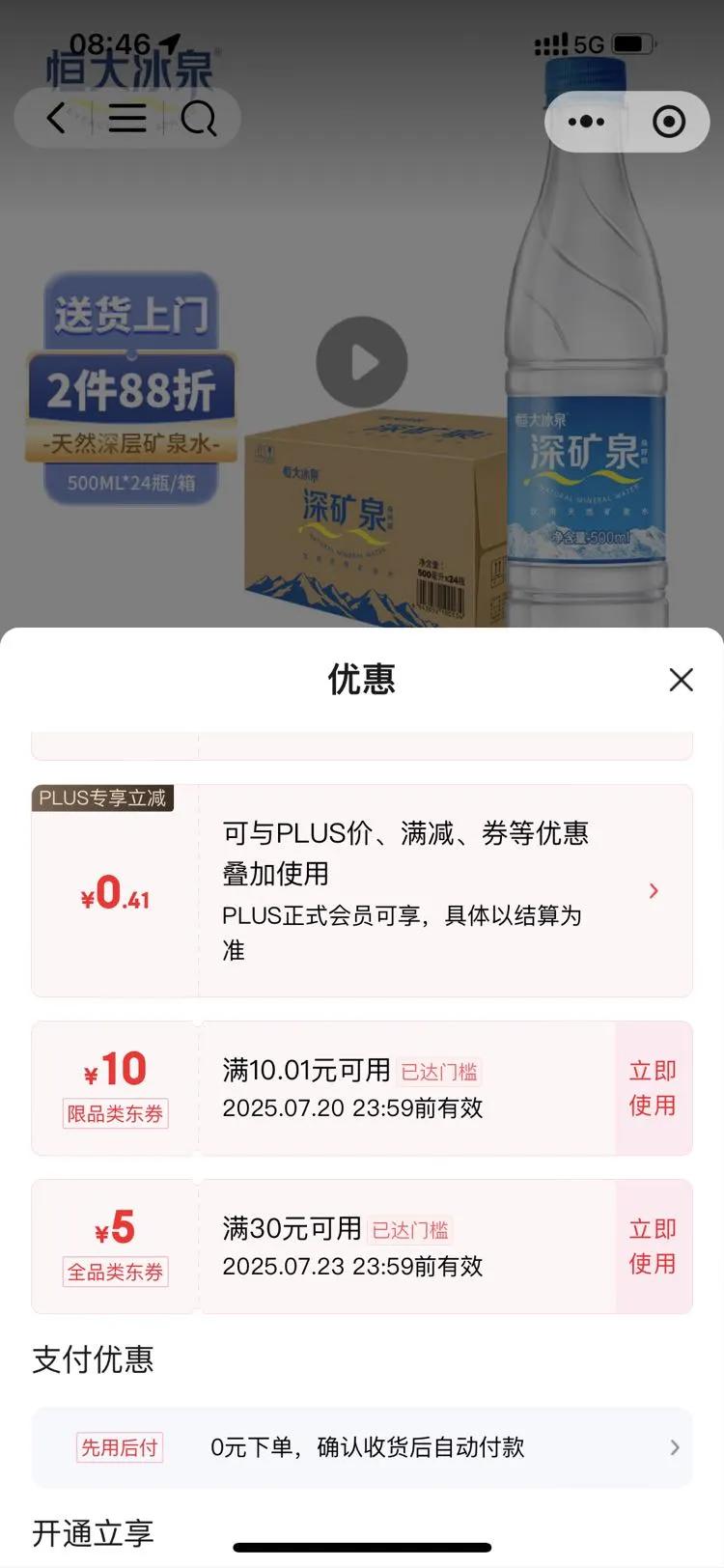Go back with the top-left arrow
The width and height of the screenshot is (724, 1568).
57,119
